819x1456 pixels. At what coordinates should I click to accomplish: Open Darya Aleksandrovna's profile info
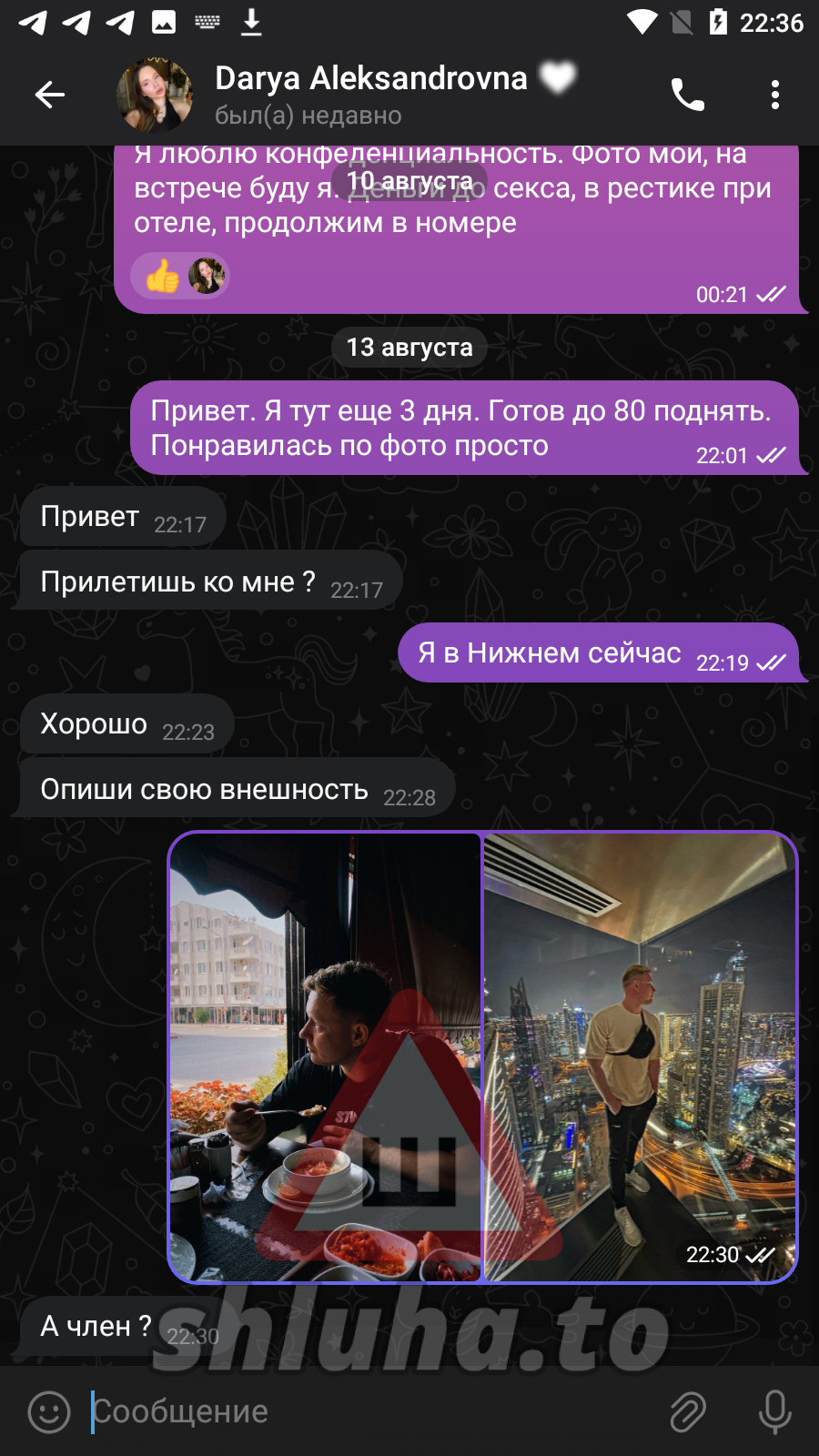click(x=370, y=95)
